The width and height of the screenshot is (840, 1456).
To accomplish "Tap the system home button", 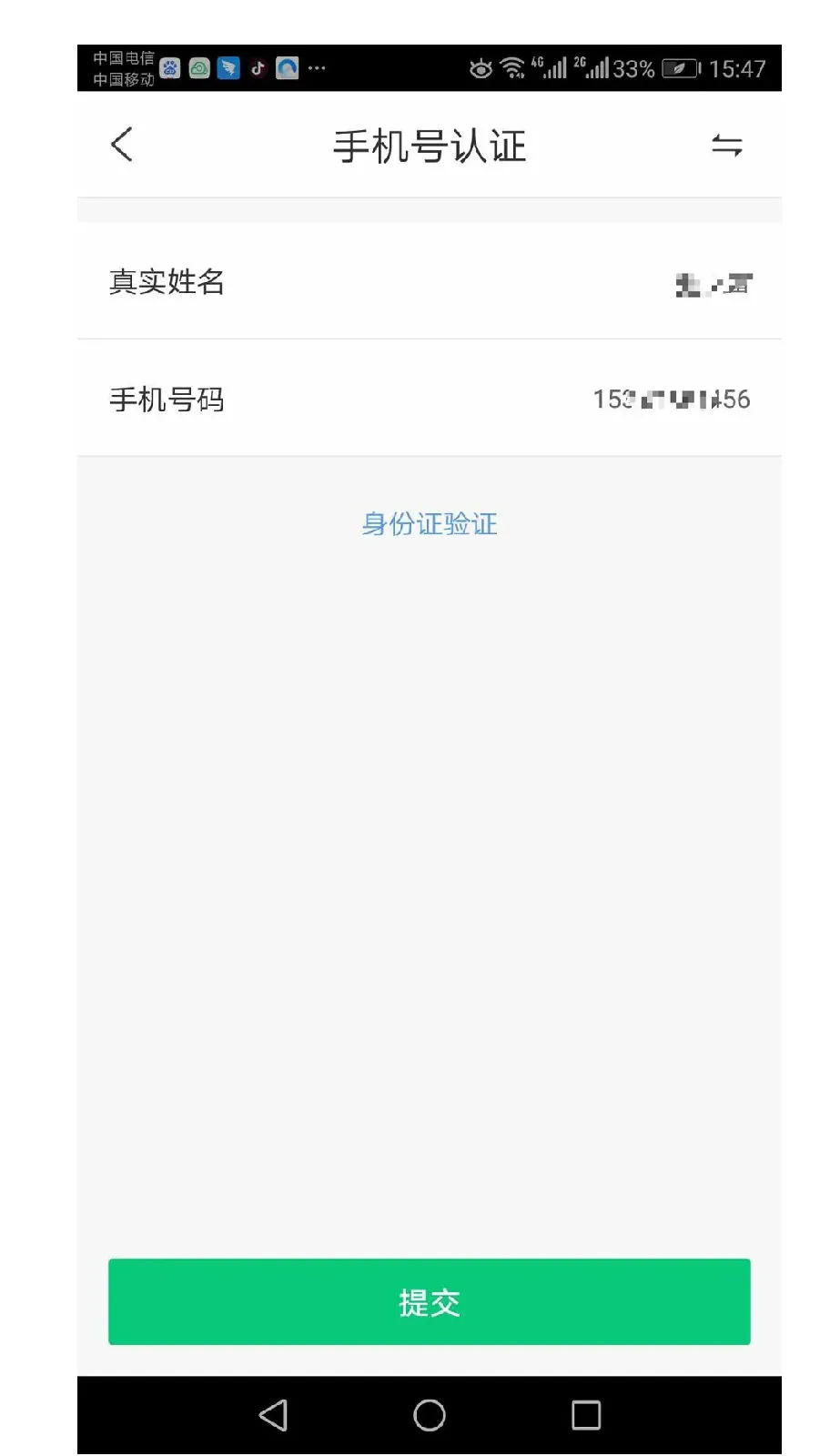I will point(430,1415).
